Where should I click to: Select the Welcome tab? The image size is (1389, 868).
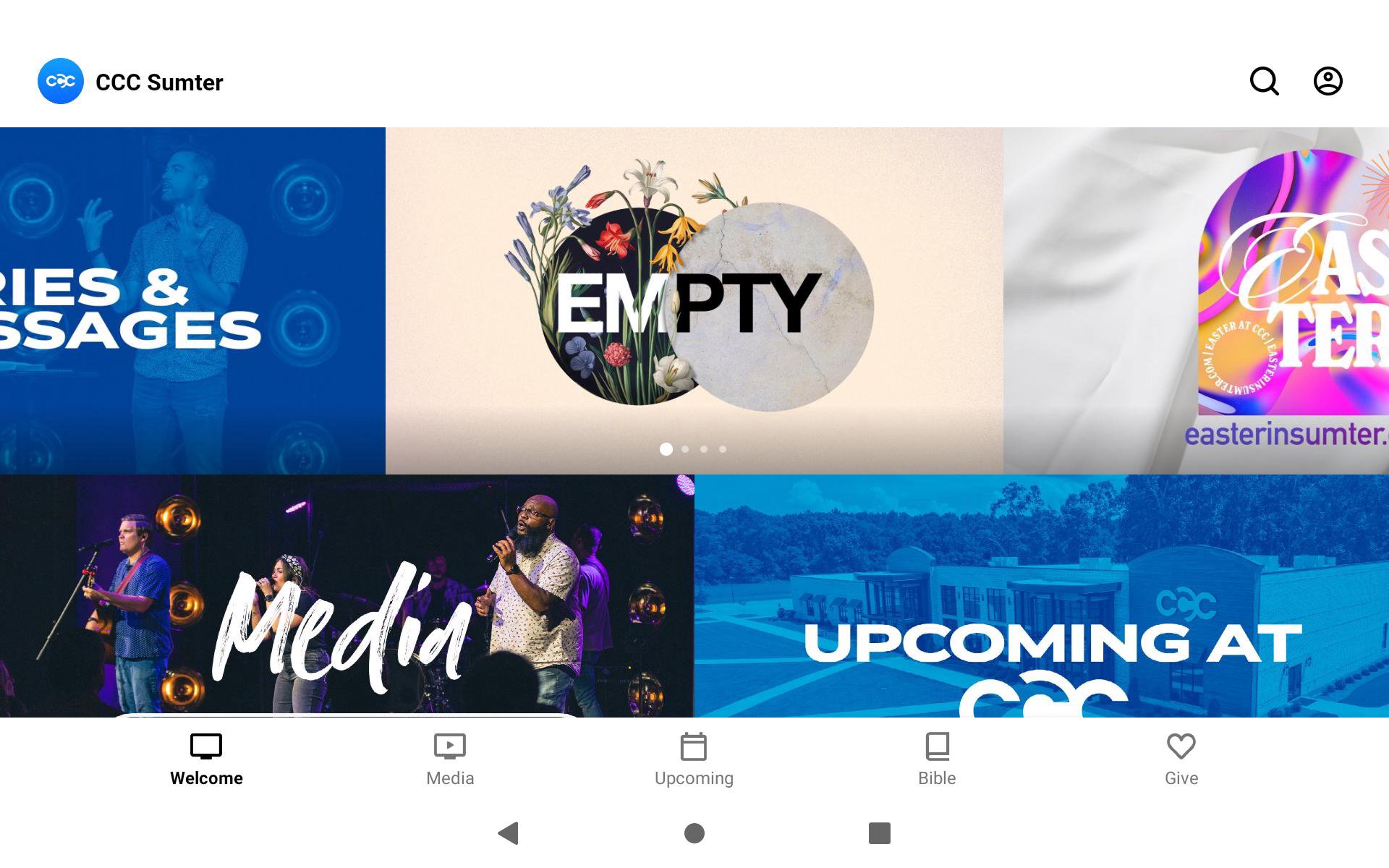click(206, 759)
